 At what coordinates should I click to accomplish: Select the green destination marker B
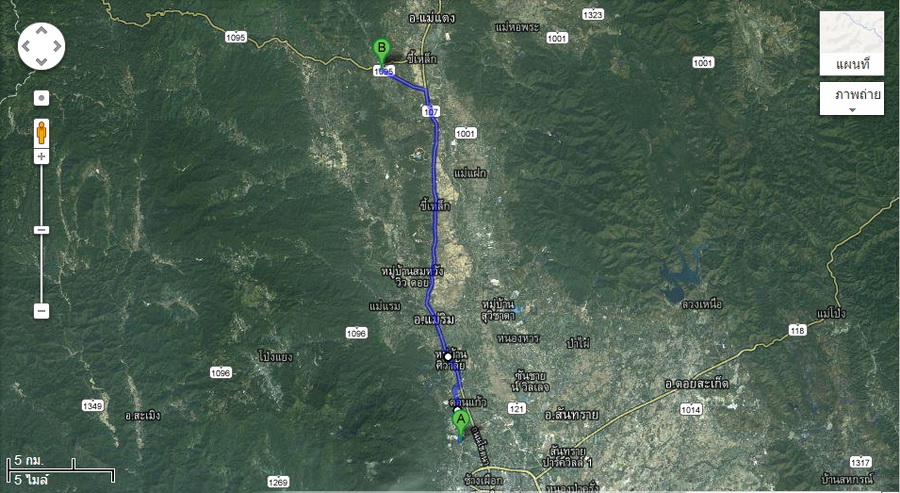pyautogui.click(x=381, y=49)
